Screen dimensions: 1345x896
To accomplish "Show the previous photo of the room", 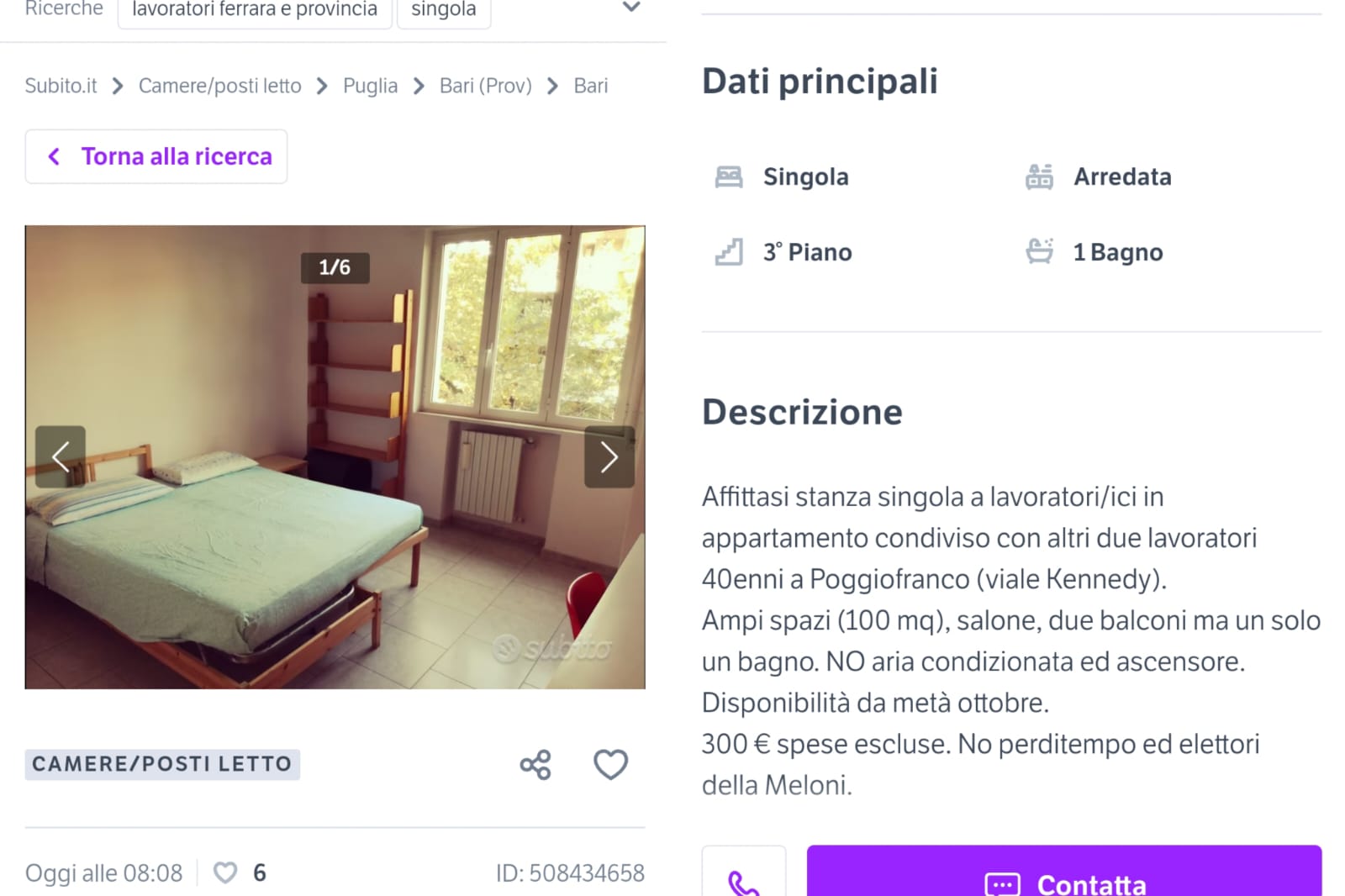I will (61, 456).
